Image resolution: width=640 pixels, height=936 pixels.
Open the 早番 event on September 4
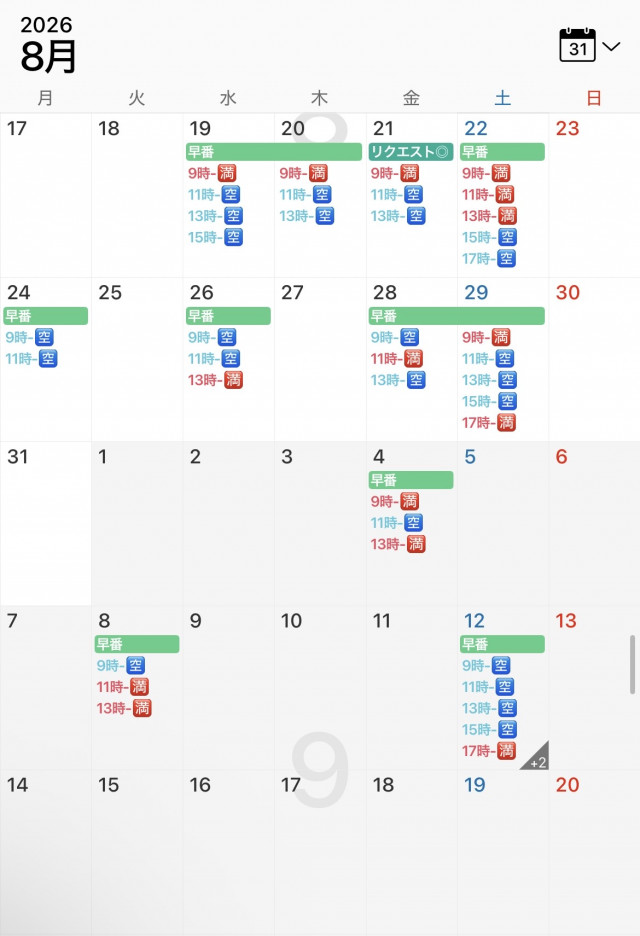point(411,480)
